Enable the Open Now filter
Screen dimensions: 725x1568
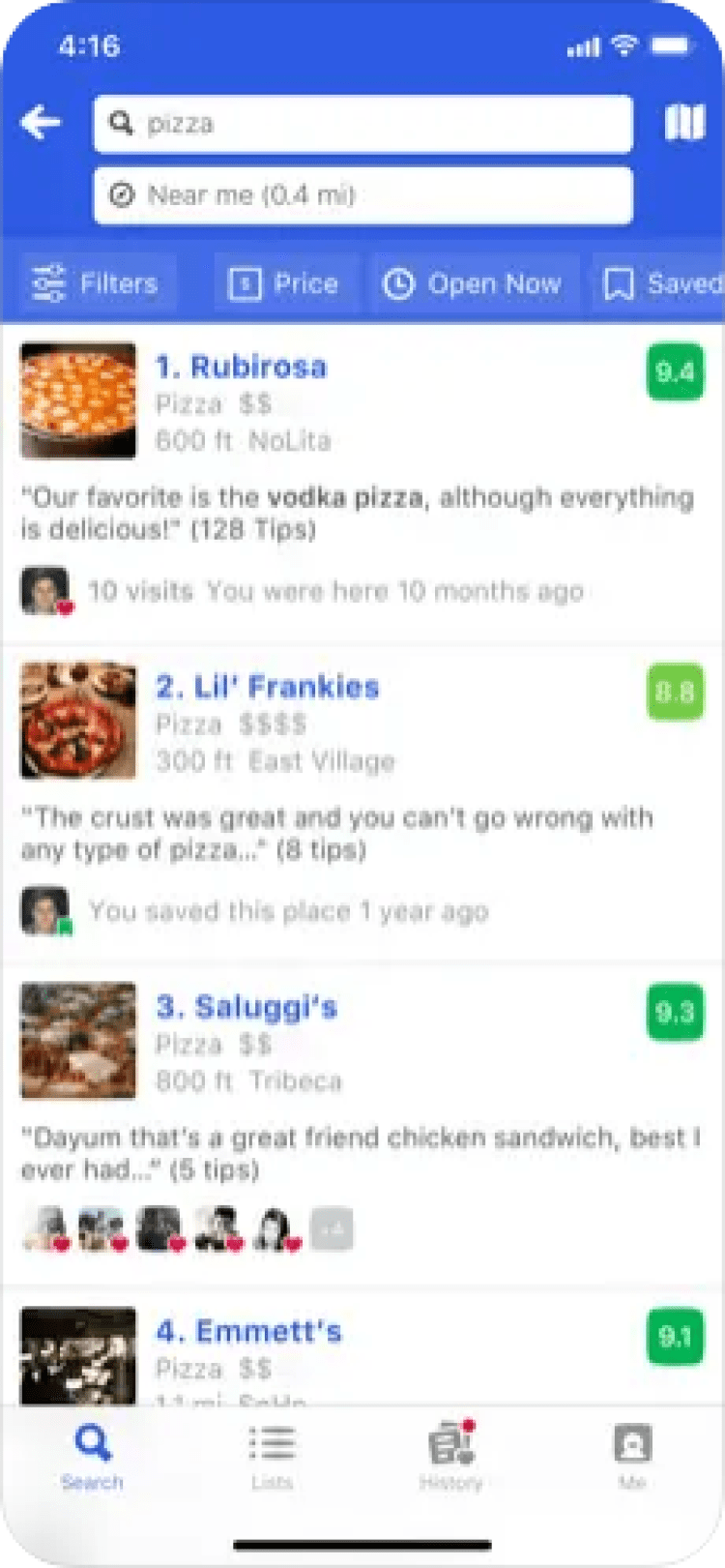pos(473,283)
